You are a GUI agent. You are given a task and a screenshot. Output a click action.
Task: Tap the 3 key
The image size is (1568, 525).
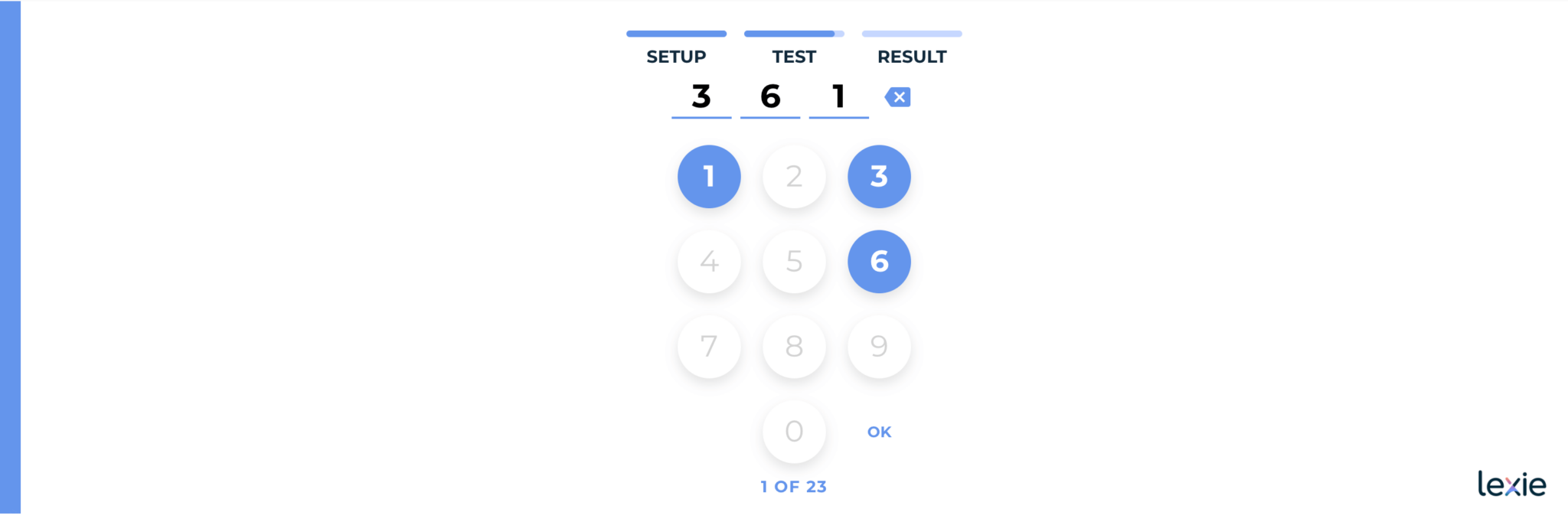point(879,177)
